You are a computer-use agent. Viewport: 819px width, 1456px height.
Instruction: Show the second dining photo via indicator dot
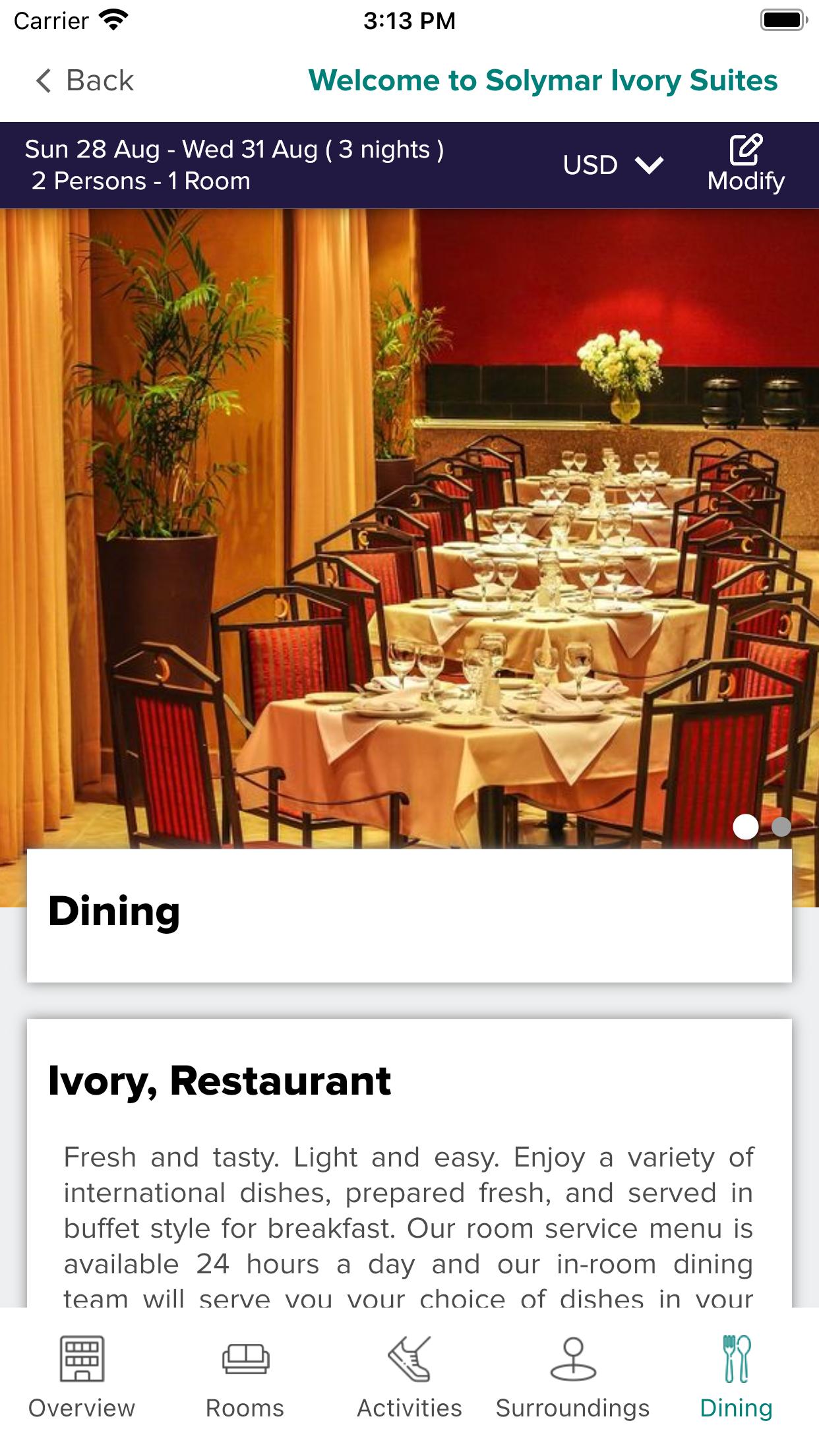[781, 827]
